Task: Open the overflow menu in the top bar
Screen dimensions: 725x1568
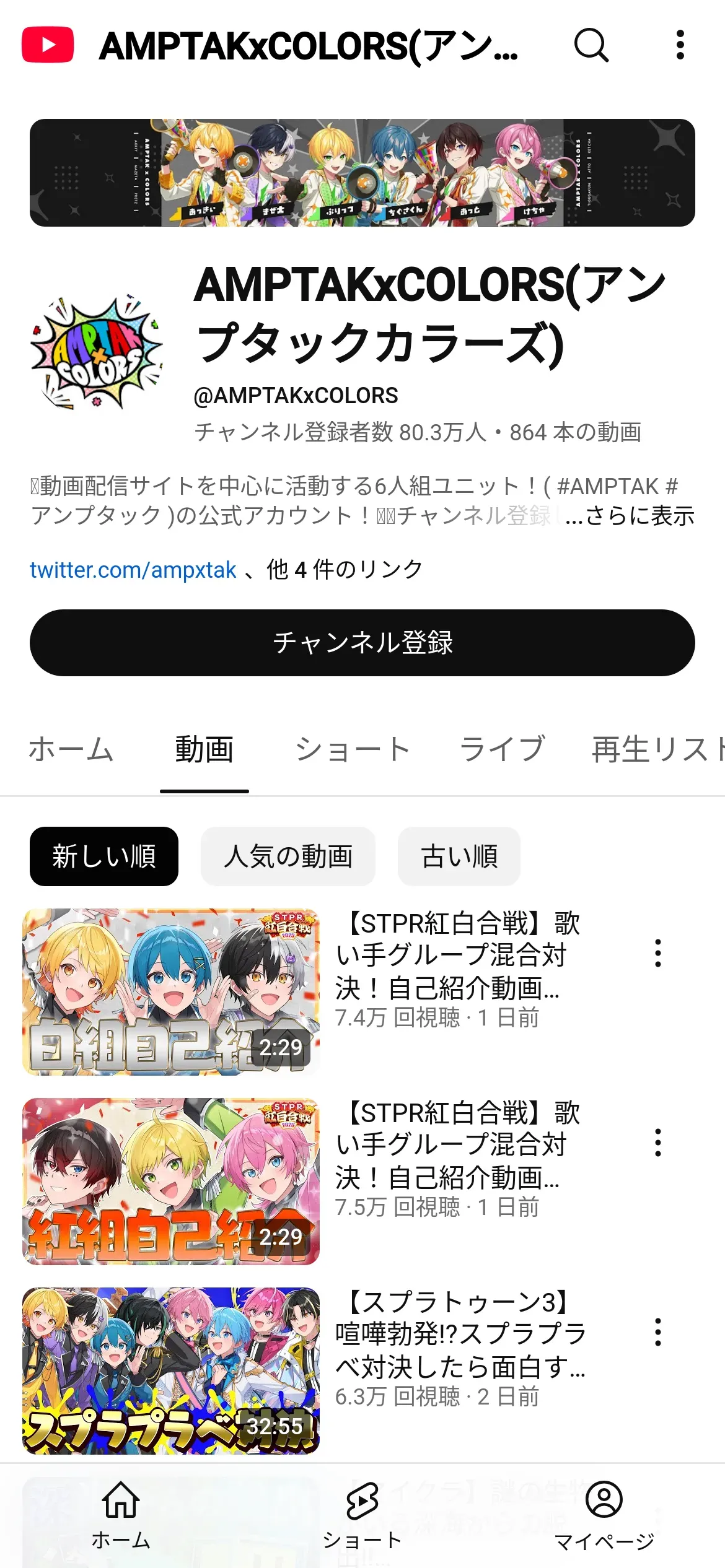Action: point(680,45)
